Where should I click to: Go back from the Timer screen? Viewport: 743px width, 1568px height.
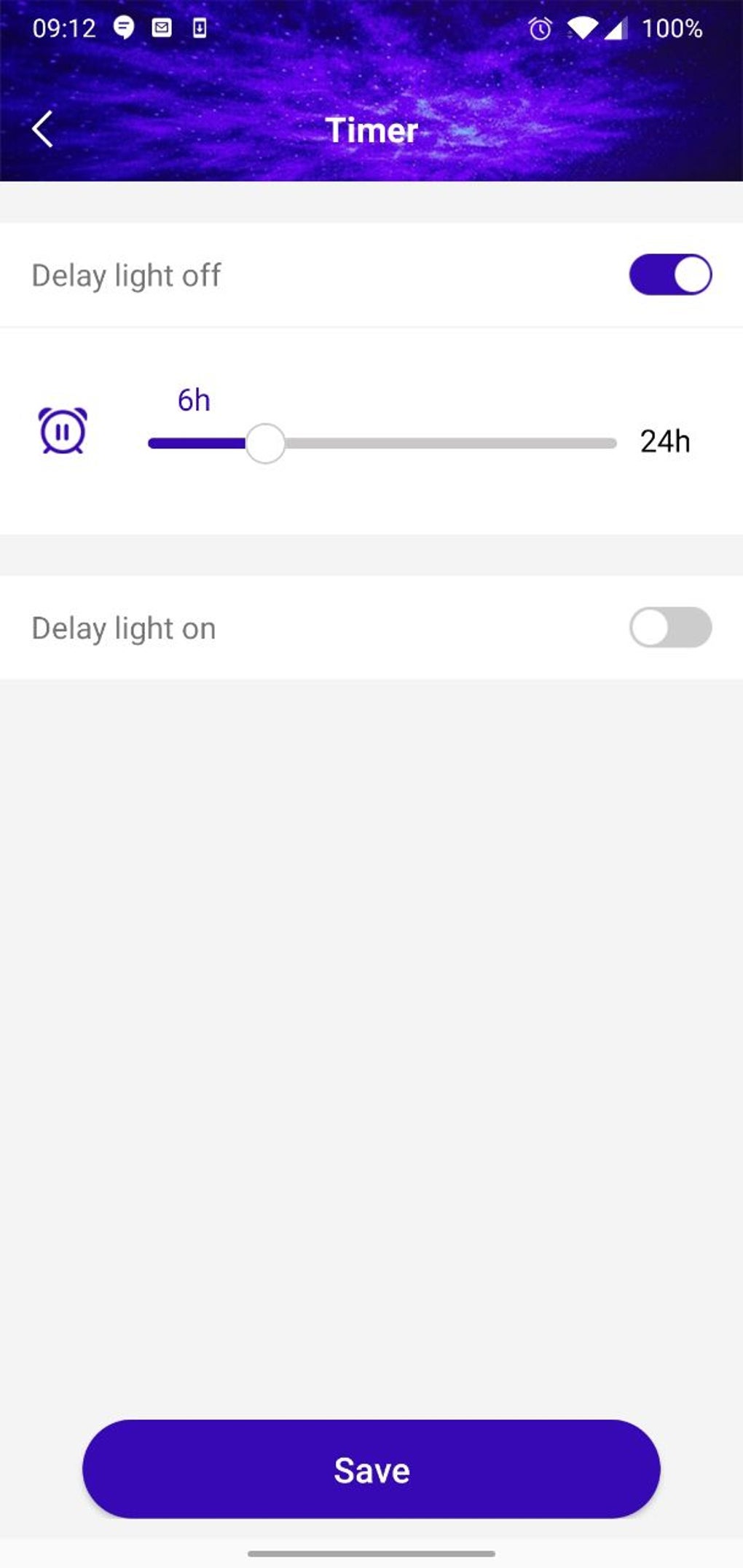point(43,130)
